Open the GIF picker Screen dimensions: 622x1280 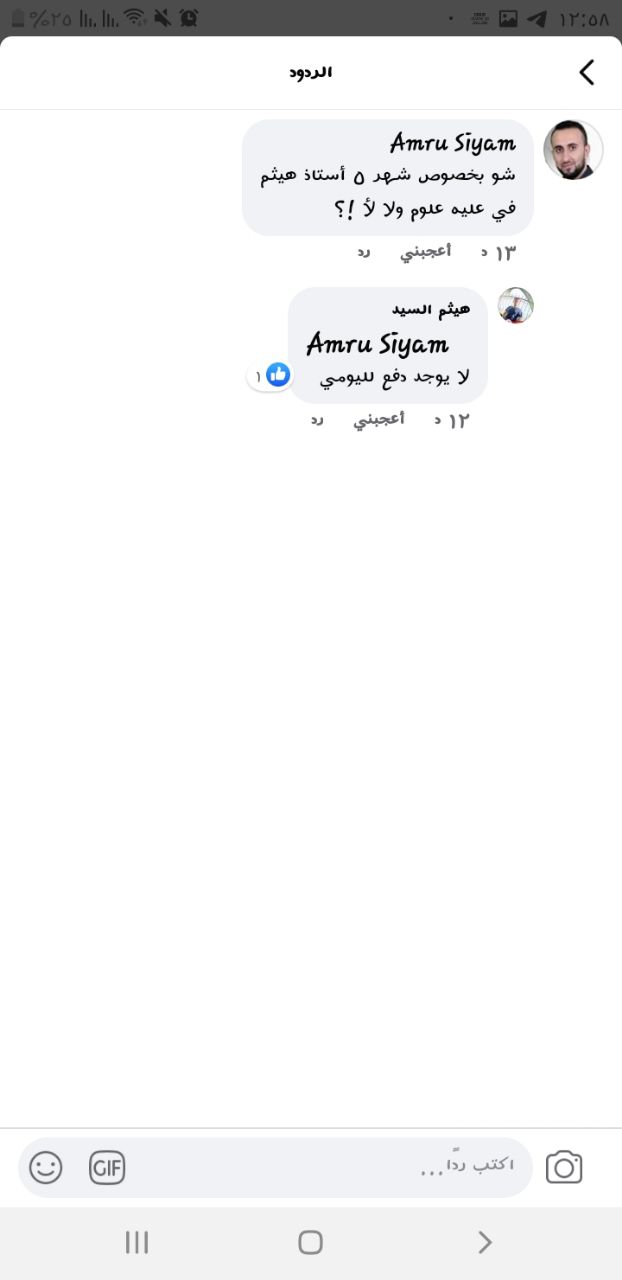107,1167
